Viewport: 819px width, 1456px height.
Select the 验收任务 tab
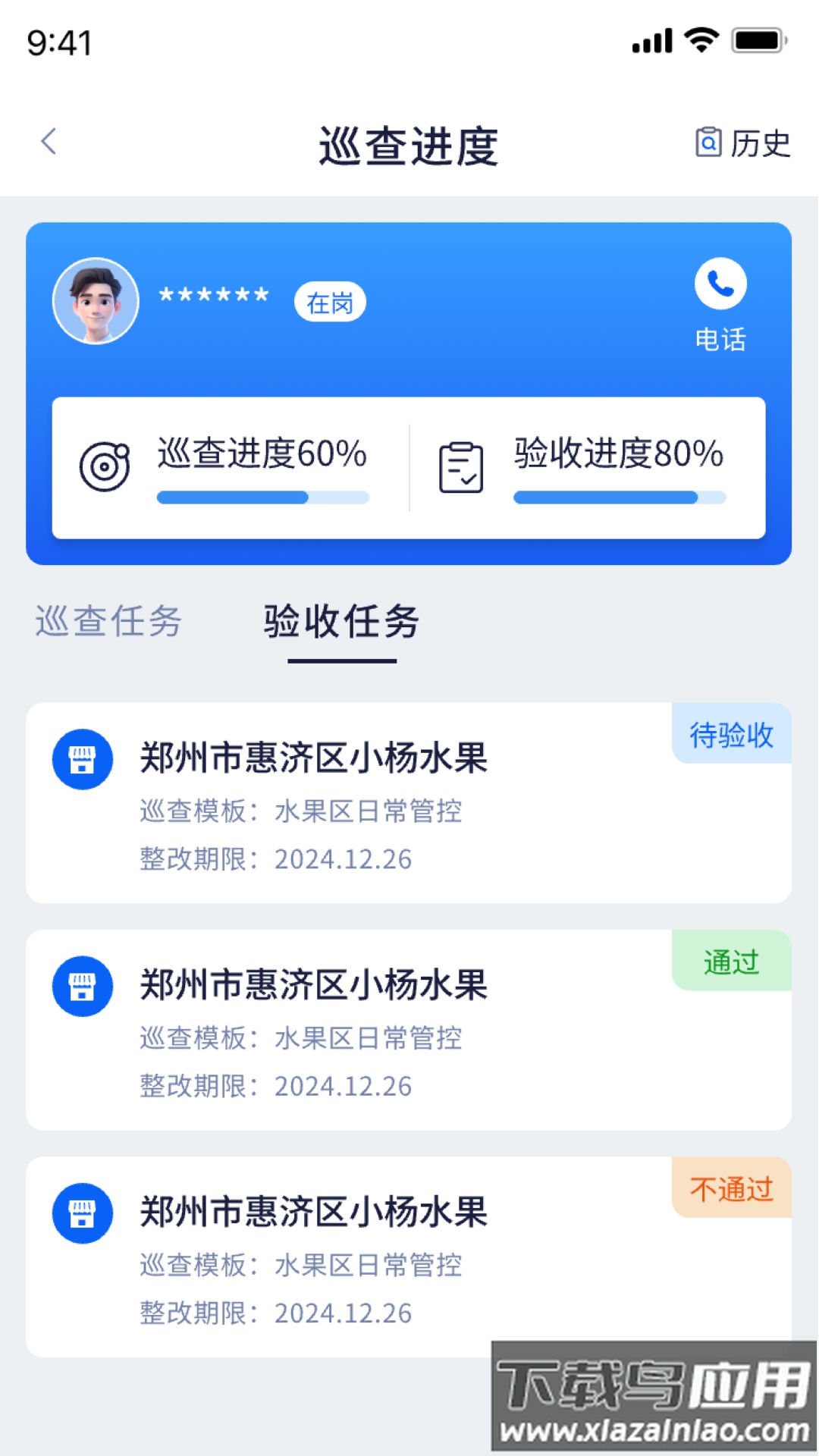point(341,622)
